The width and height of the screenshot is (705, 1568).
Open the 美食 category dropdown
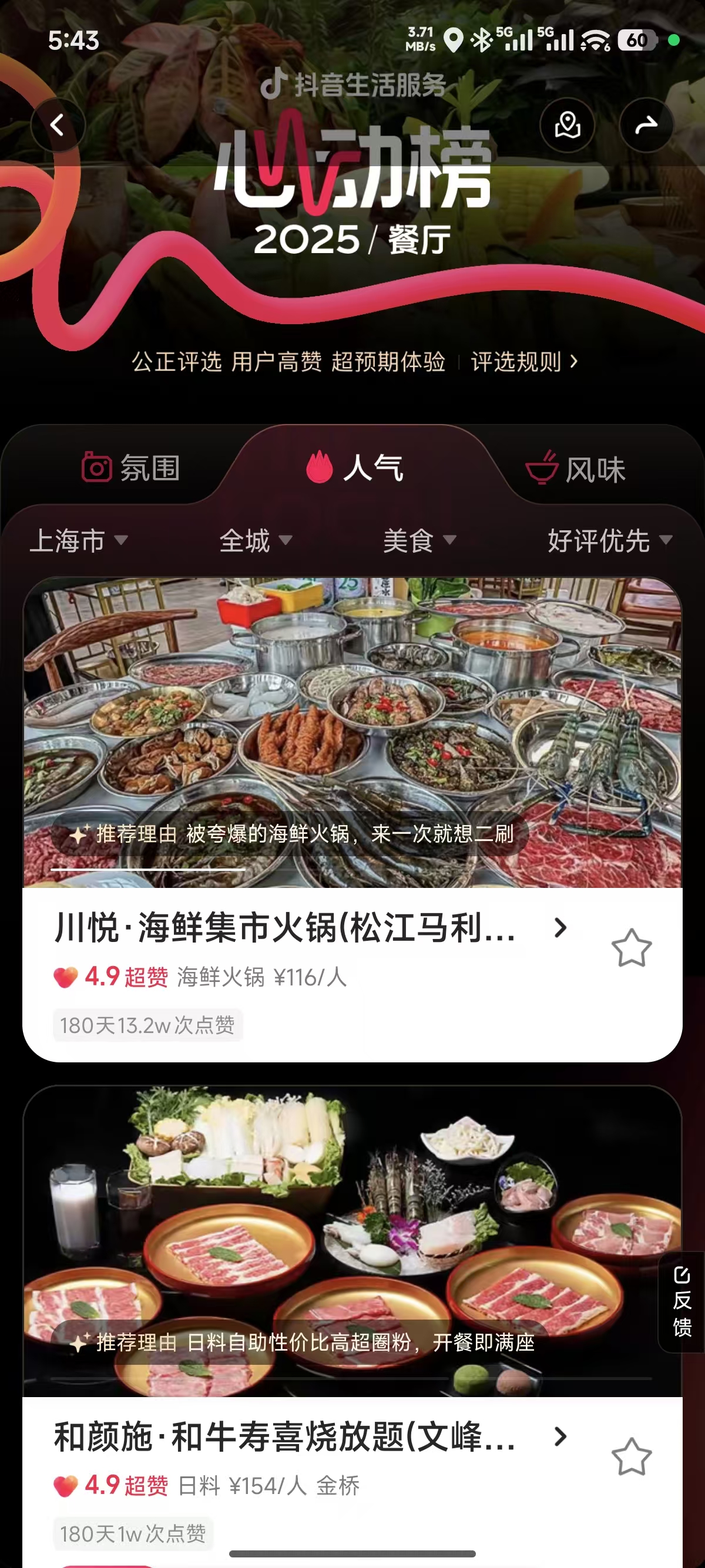pos(418,541)
